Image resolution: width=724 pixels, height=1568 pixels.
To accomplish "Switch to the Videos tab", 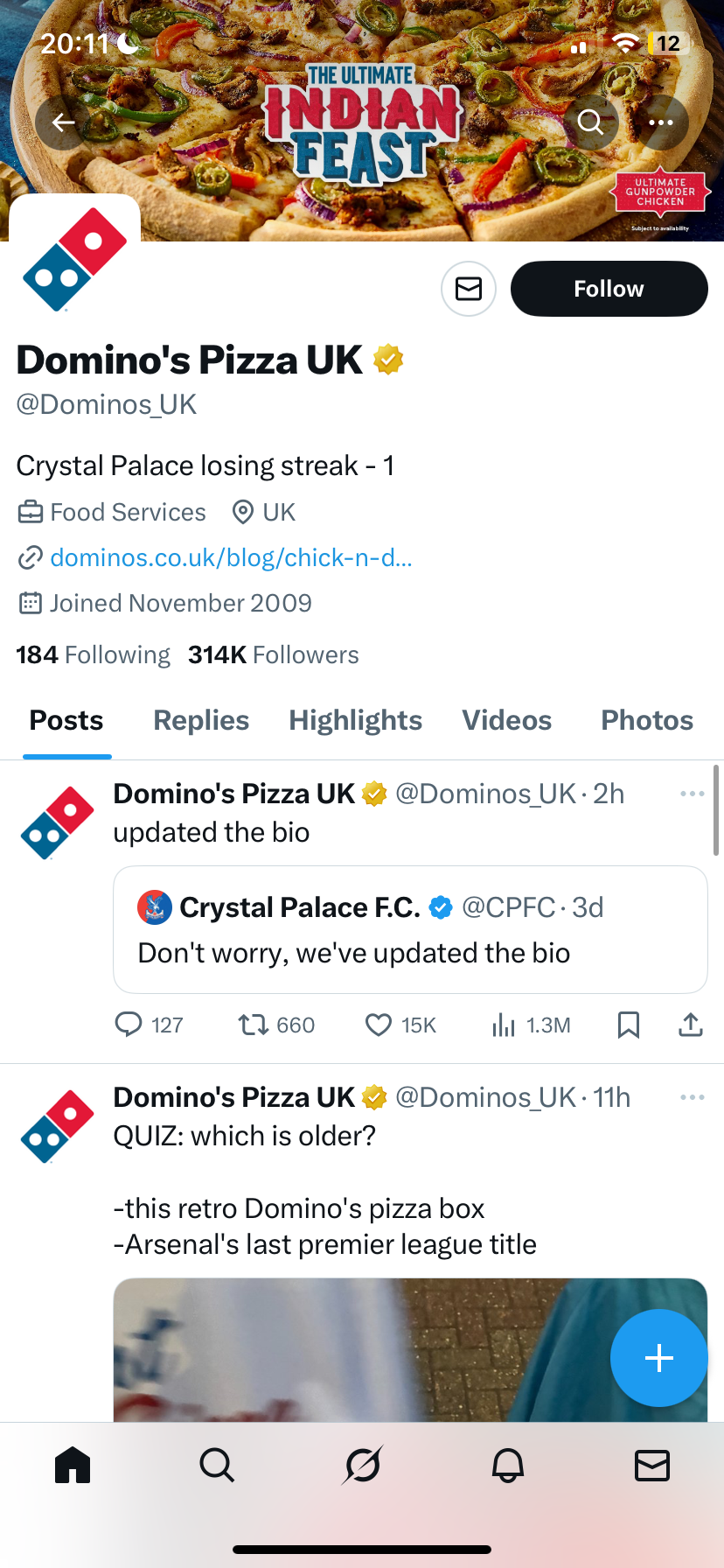I will point(507,720).
